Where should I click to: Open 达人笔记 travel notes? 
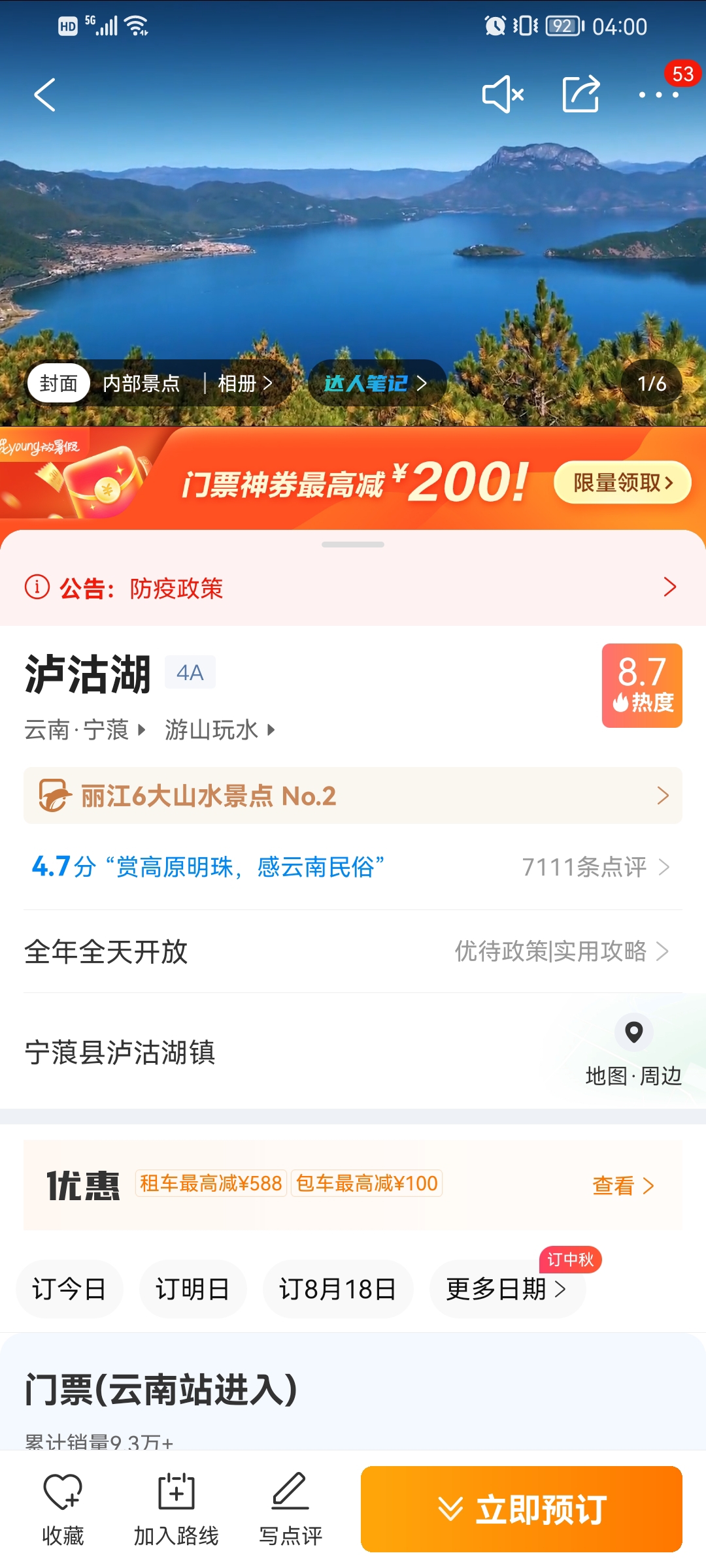pyautogui.click(x=377, y=384)
